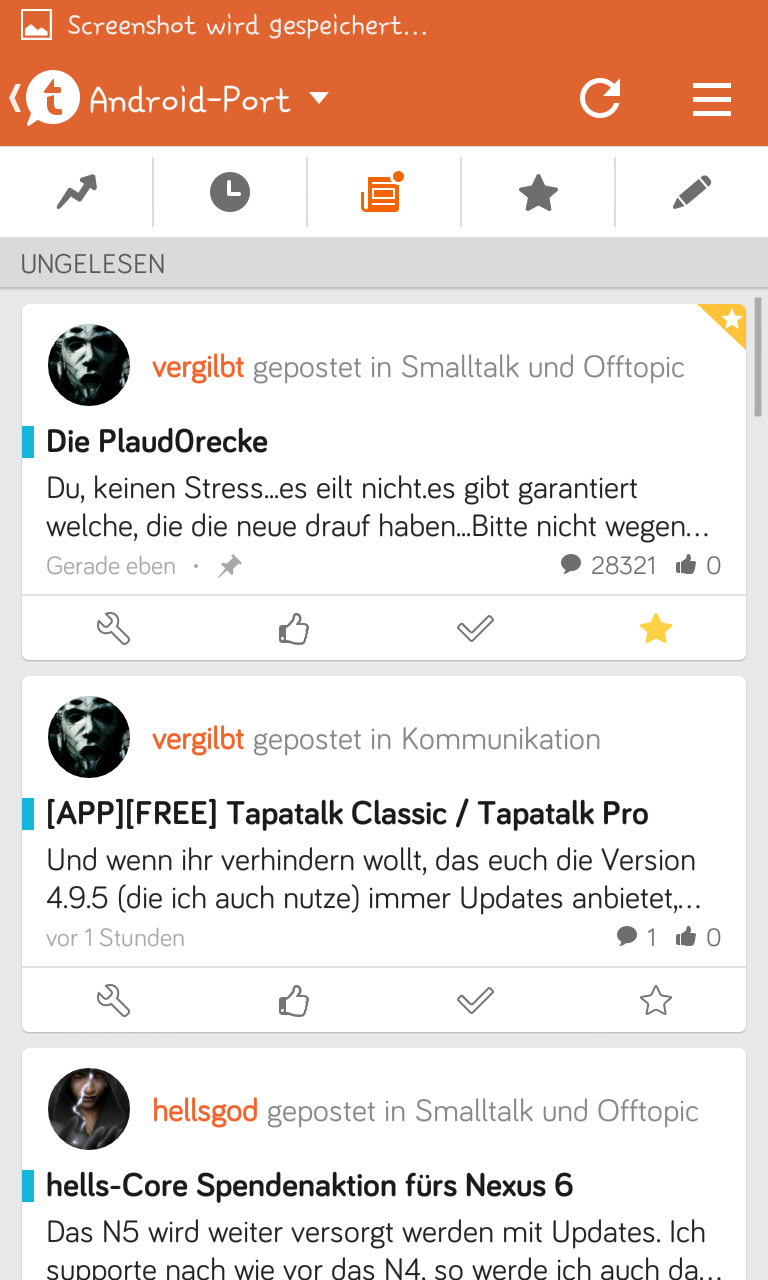Switch to the recent clock tab

click(230, 191)
